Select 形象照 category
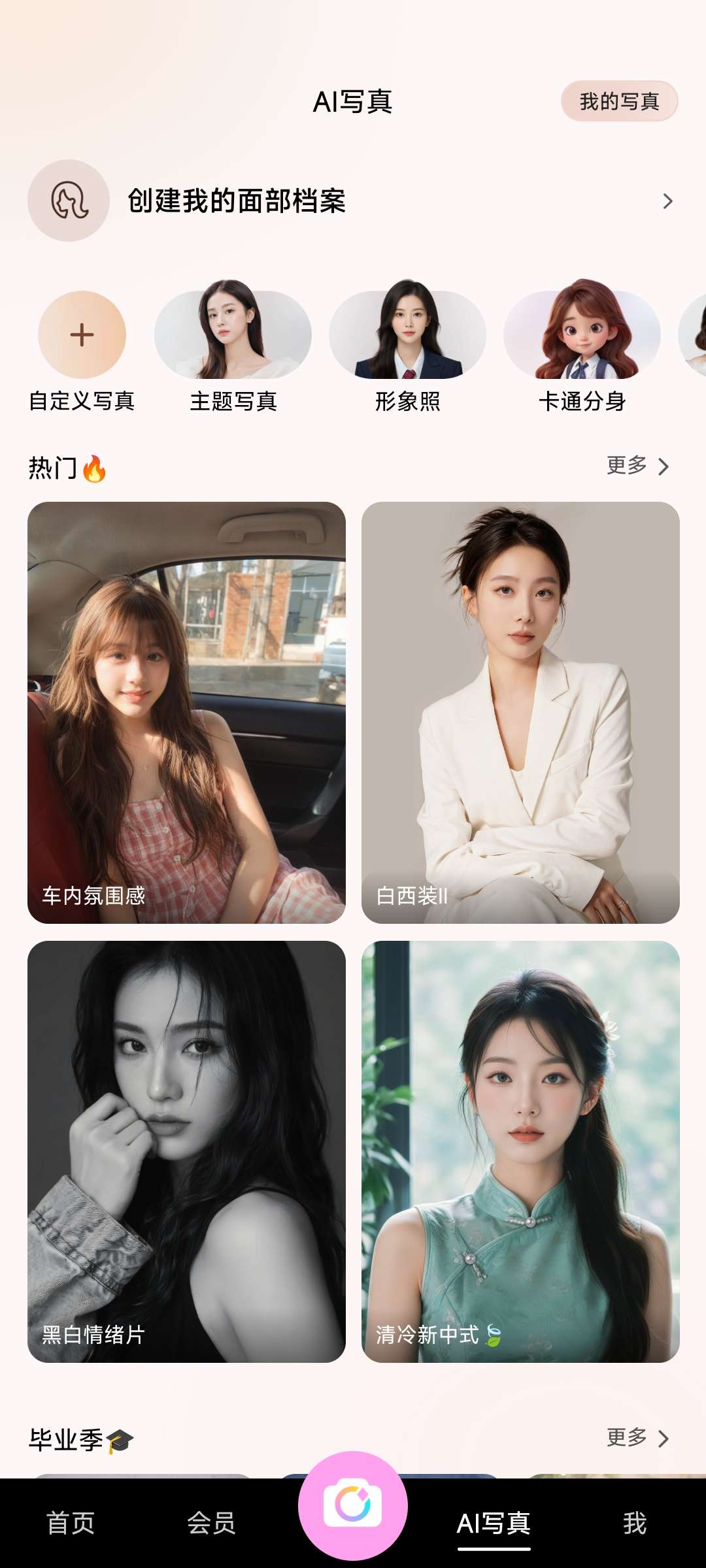This screenshot has height=1568, width=706. (x=407, y=335)
